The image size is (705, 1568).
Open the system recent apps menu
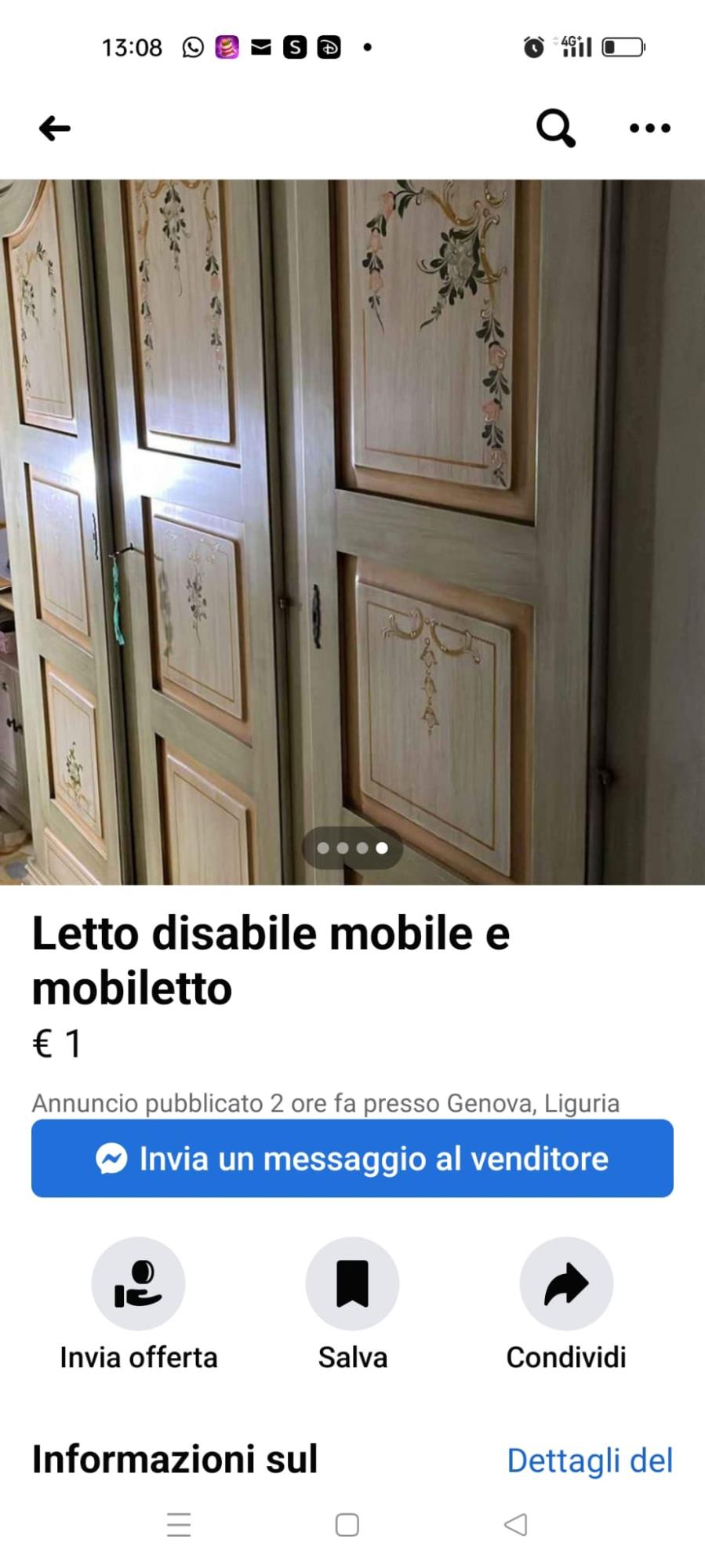(x=179, y=1525)
